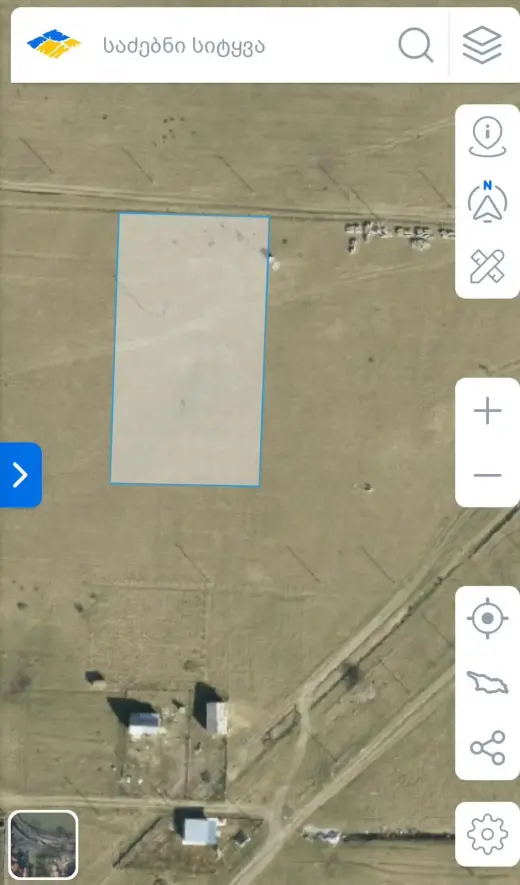Open the measurement and drawing tool
This screenshot has width=520, height=885.
[487, 266]
